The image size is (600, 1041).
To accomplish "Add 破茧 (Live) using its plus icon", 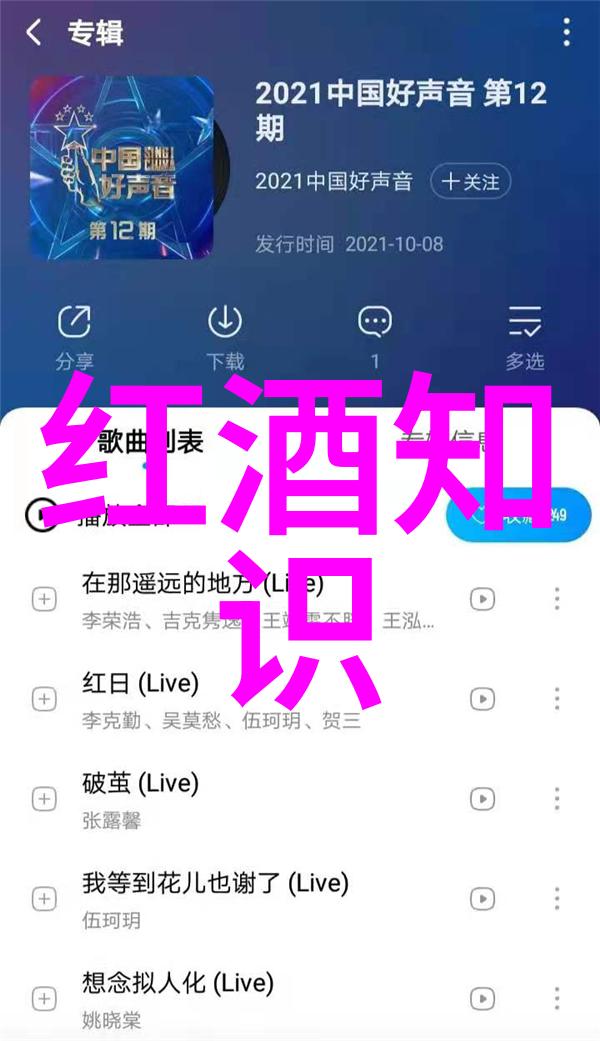I will pos(44,798).
